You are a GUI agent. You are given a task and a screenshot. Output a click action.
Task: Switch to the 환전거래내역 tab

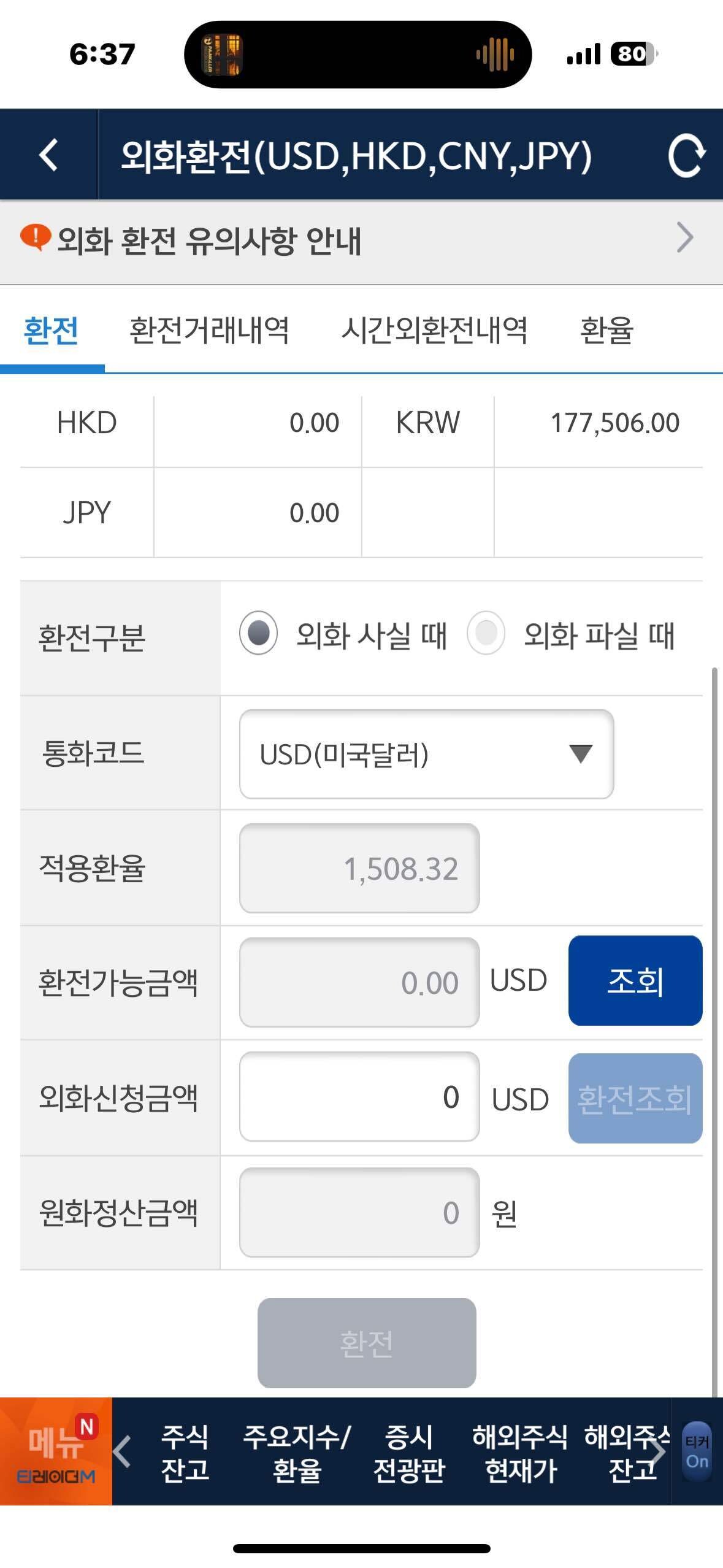click(x=210, y=329)
